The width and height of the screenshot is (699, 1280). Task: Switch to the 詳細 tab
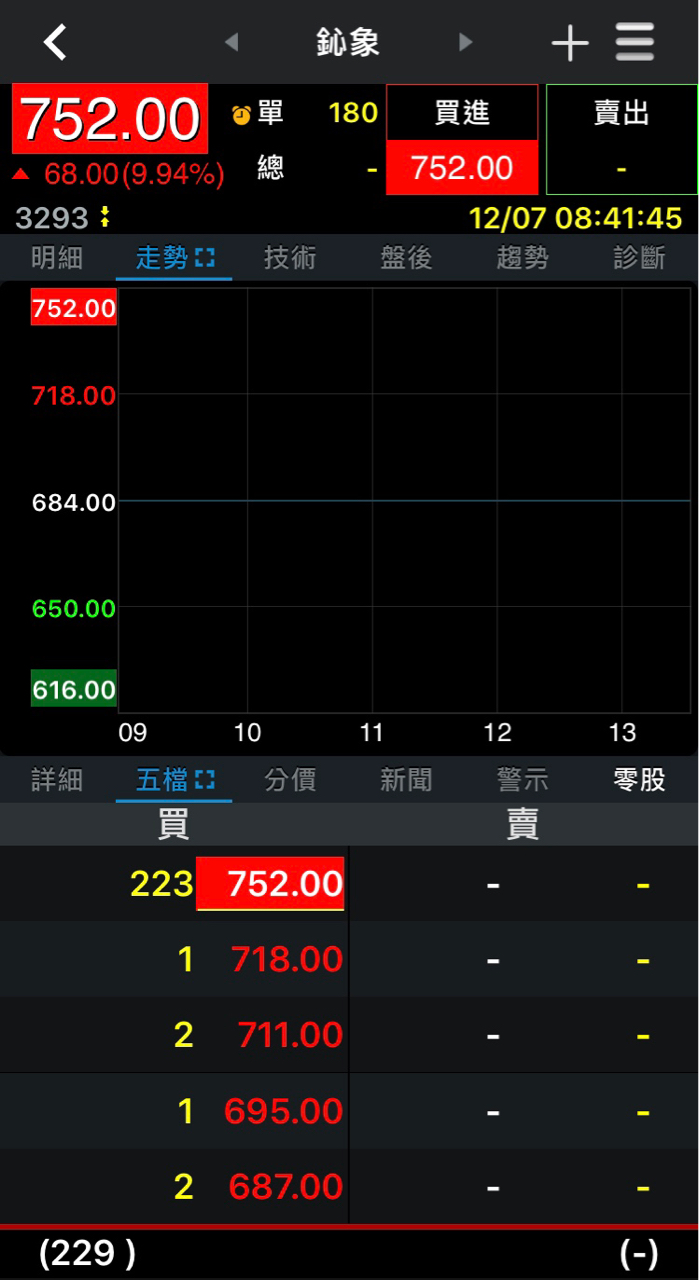coord(57,780)
